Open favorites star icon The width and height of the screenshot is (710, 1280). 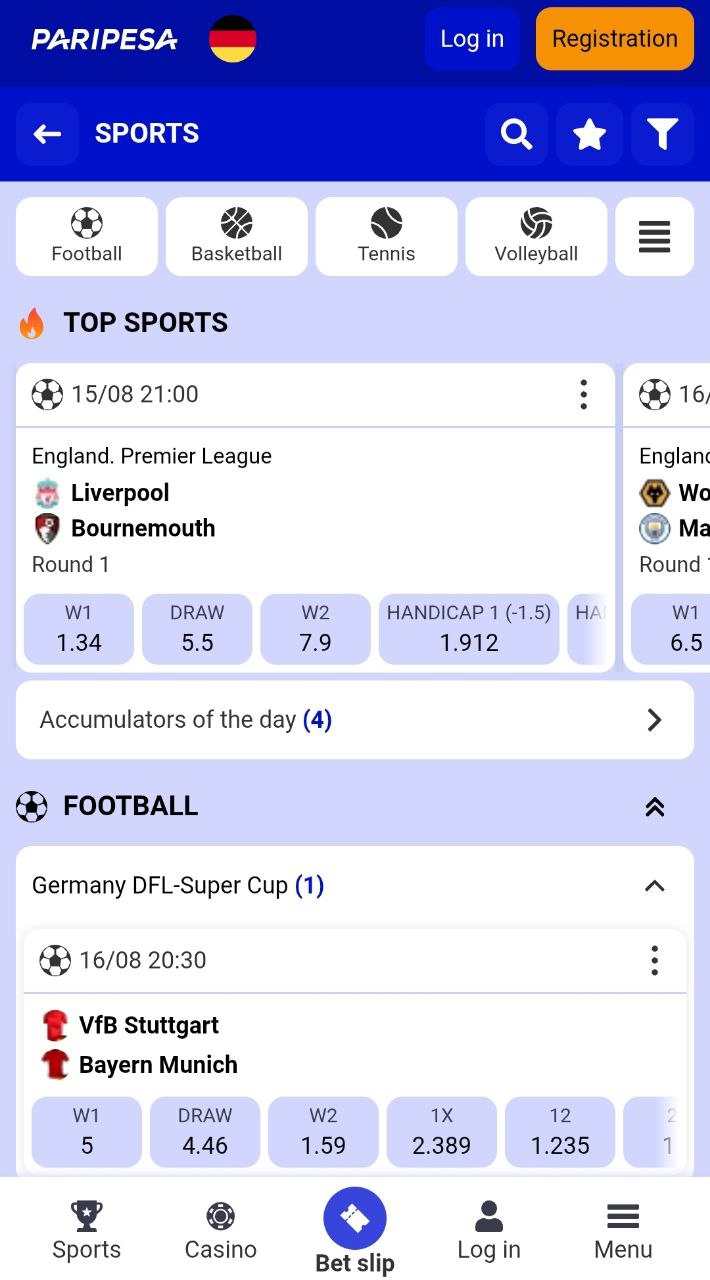click(589, 134)
